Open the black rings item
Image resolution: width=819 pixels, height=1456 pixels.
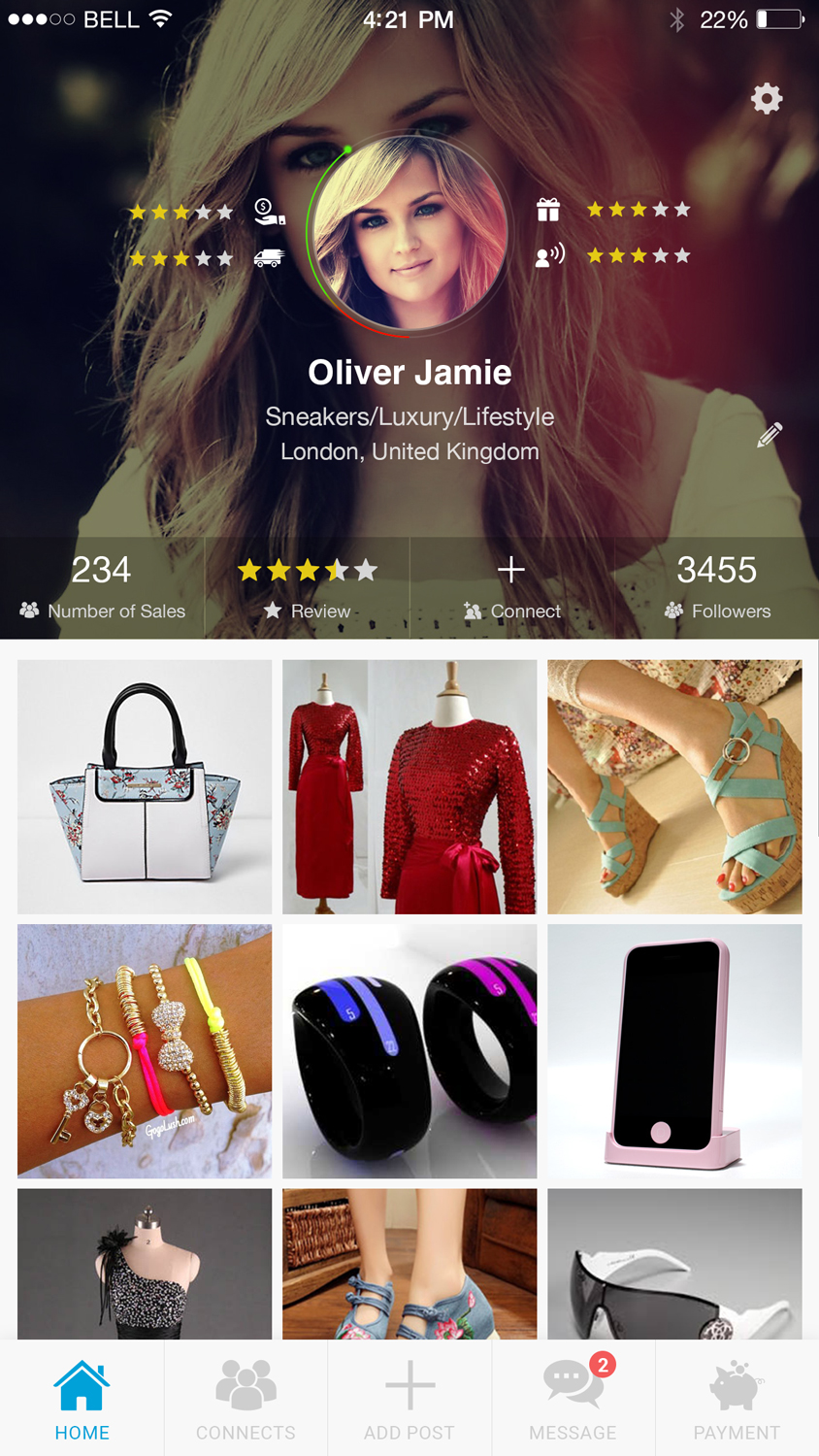(x=409, y=1050)
